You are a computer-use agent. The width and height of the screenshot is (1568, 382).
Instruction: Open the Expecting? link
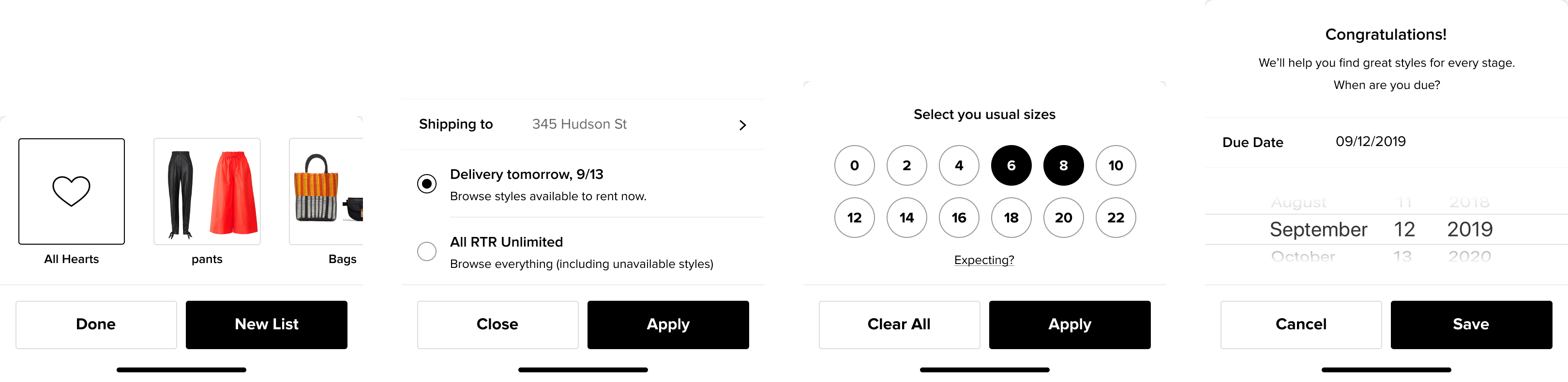pos(984,260)
